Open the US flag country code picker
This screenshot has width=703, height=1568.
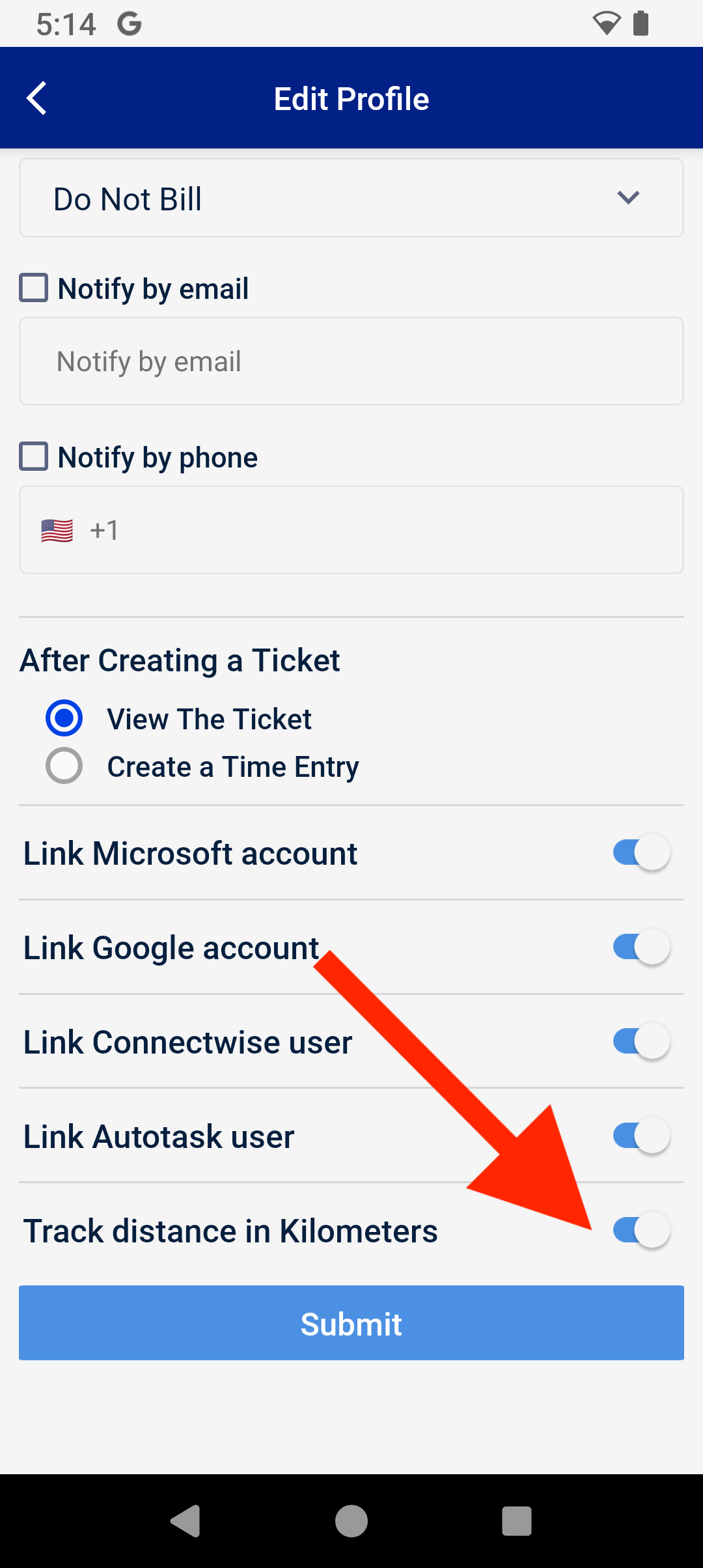[x=57, y=530]
